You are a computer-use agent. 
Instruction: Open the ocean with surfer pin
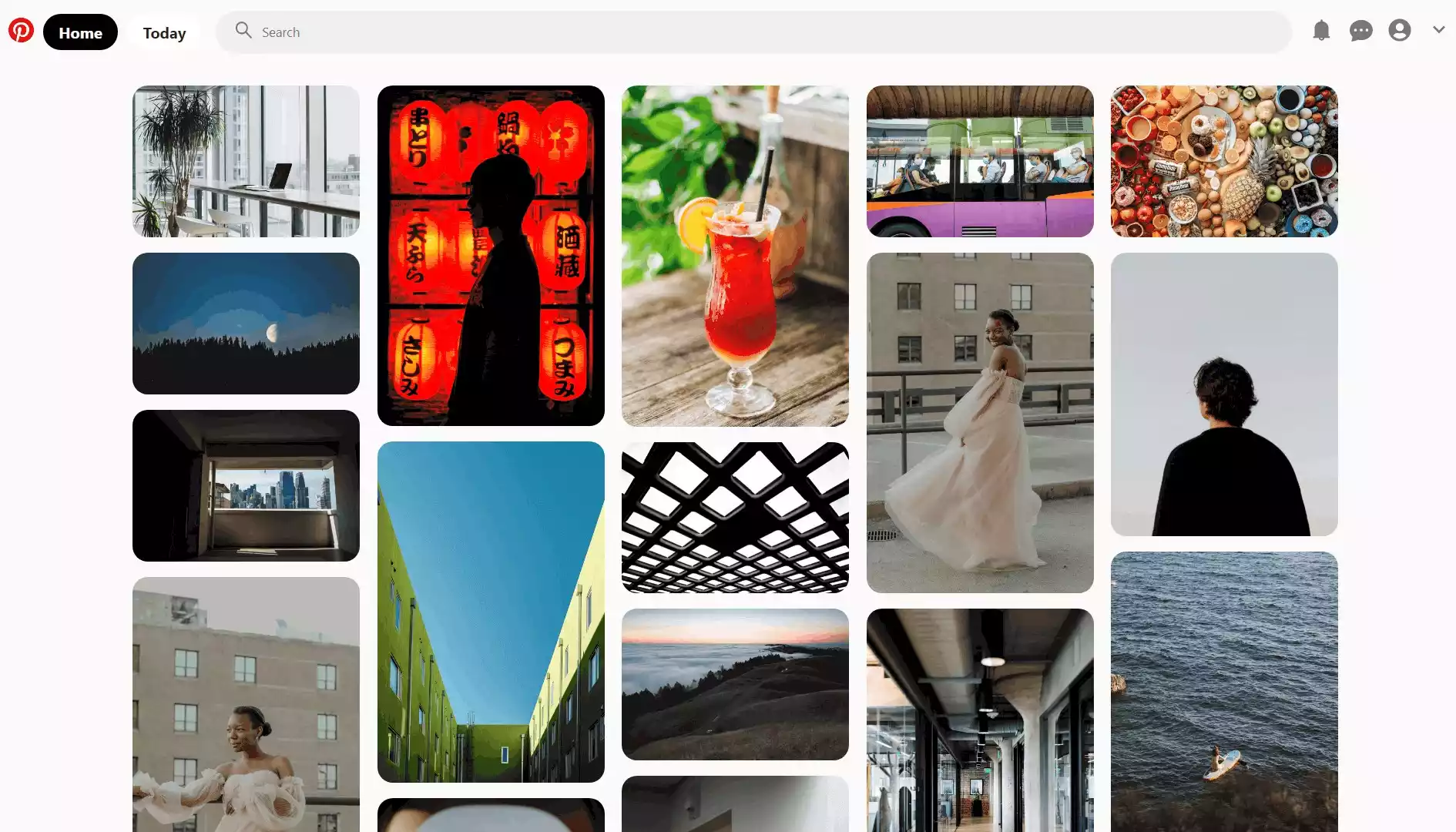pyautogui.click(x=1223, y=691)
